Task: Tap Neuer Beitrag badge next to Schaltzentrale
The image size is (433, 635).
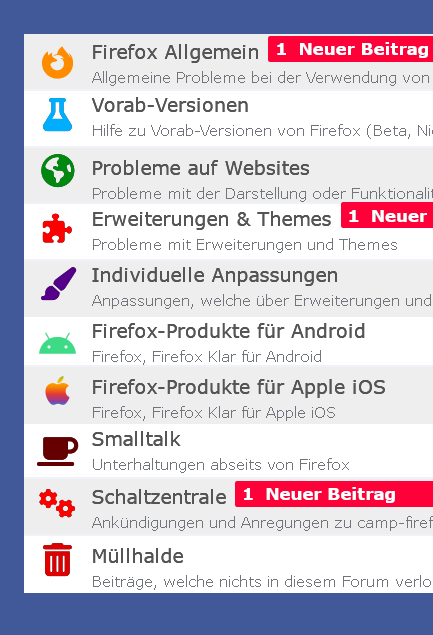Action: [x=334, y=494]
